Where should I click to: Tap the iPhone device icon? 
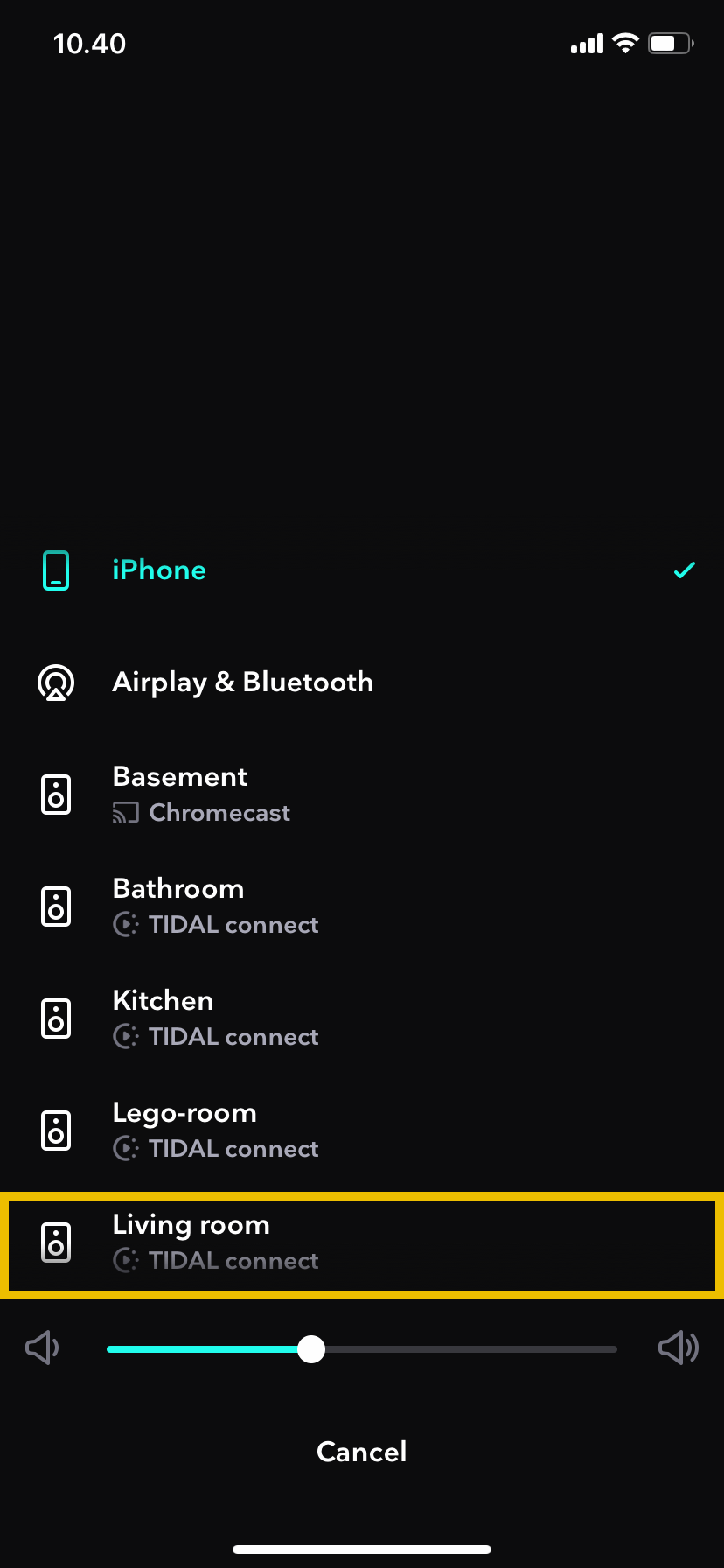[x=55, y=570]
